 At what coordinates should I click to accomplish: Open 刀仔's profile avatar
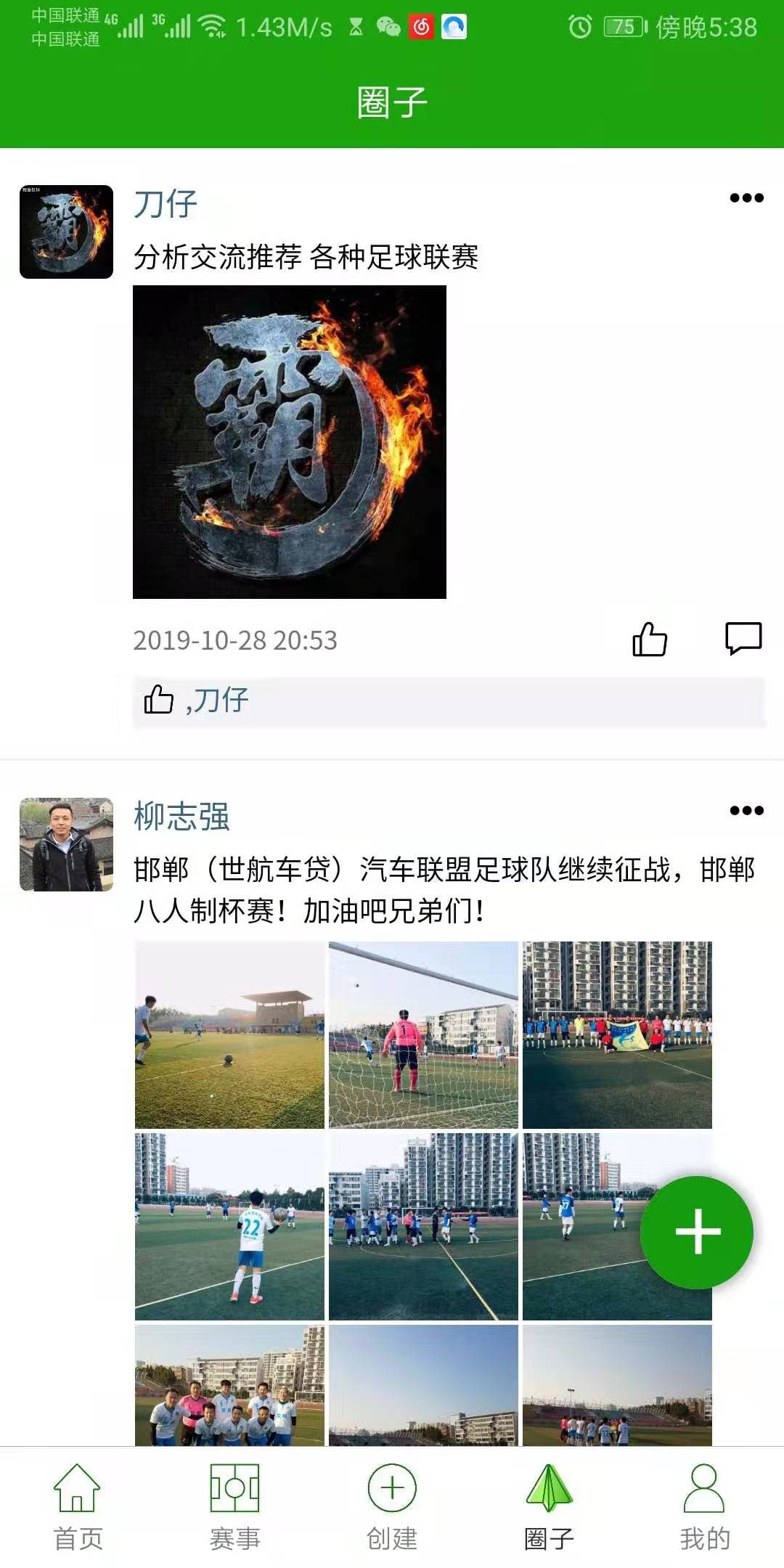[x=66, y=232]
